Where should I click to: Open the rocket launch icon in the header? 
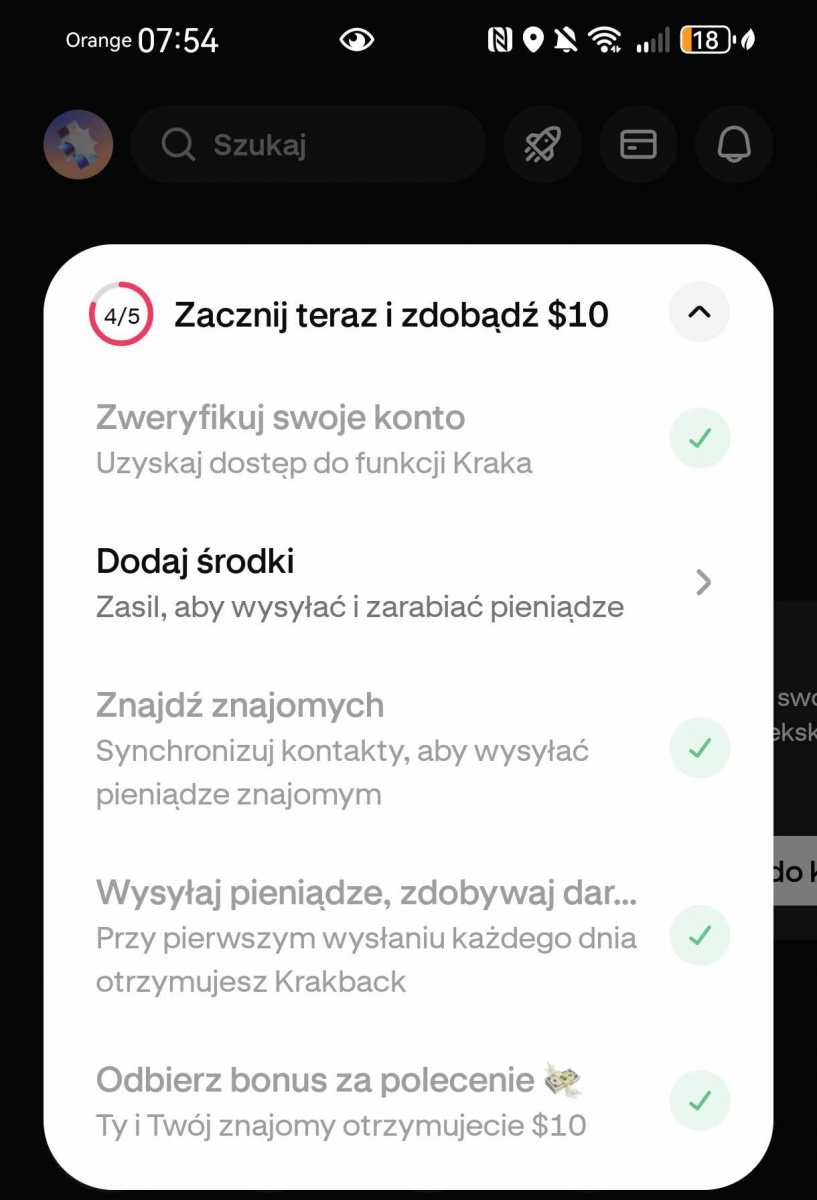pos(542,144)
